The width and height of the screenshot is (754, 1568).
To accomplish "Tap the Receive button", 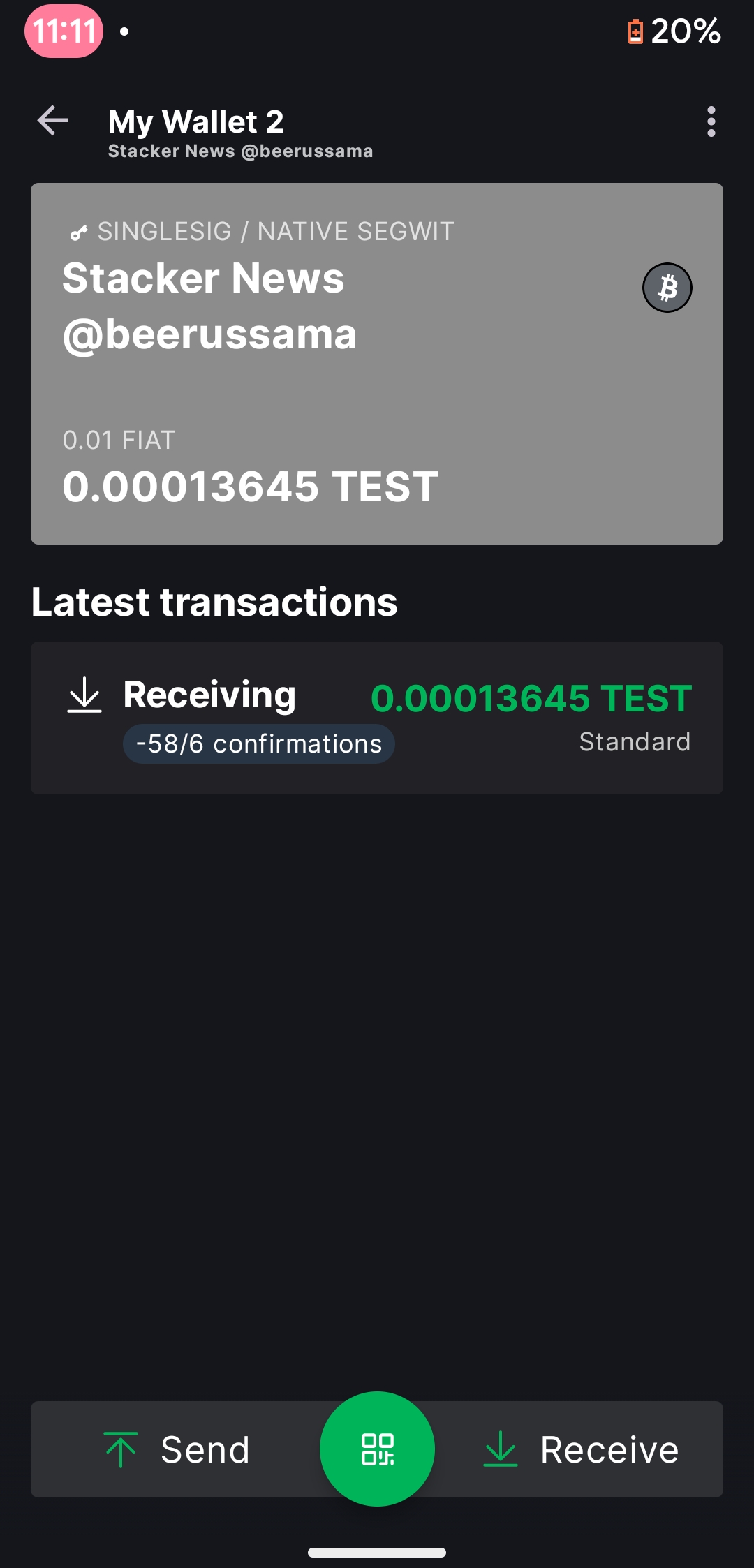I will (581, 1449).
